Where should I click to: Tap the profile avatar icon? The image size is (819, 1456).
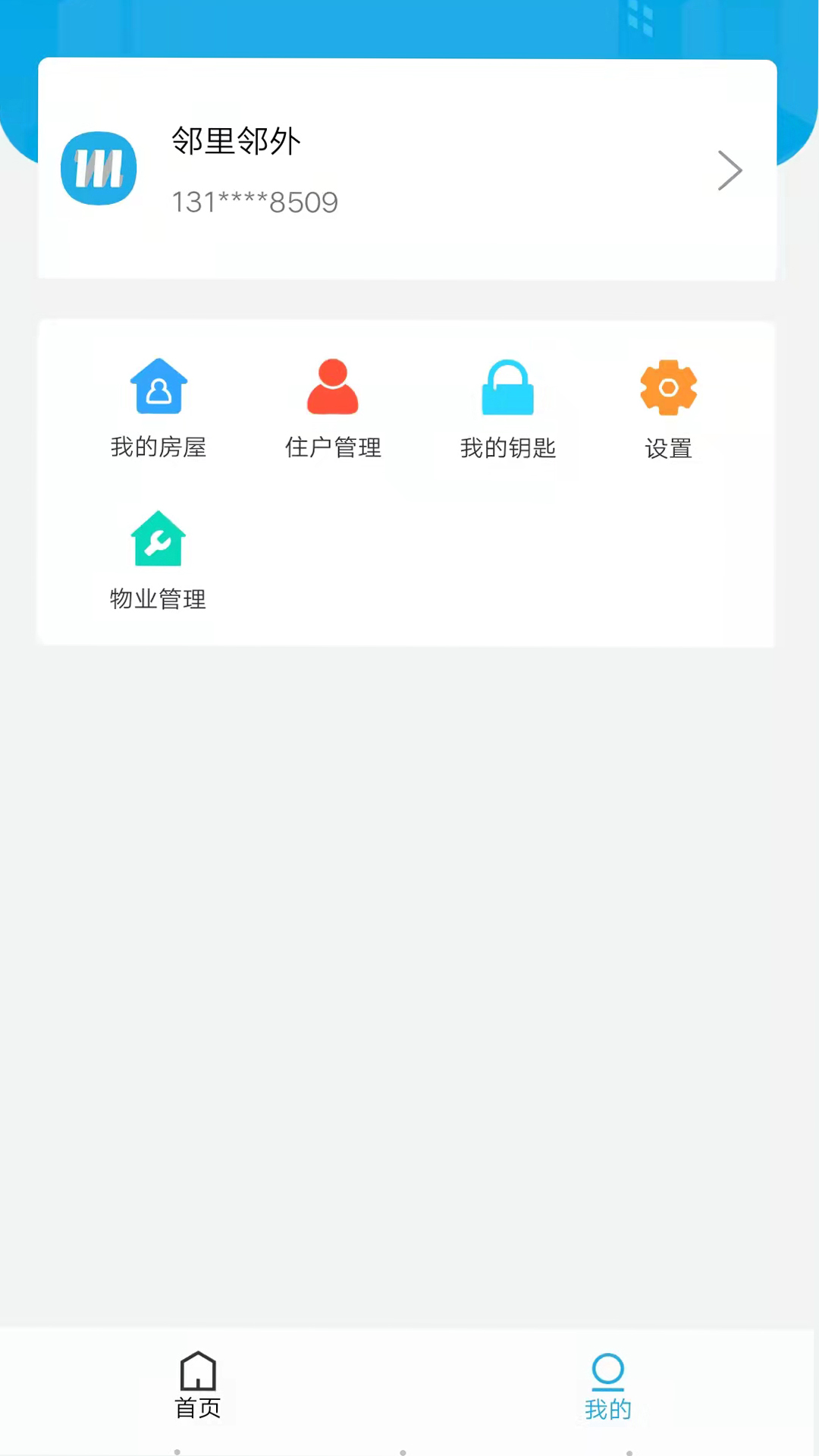[99, 168]
